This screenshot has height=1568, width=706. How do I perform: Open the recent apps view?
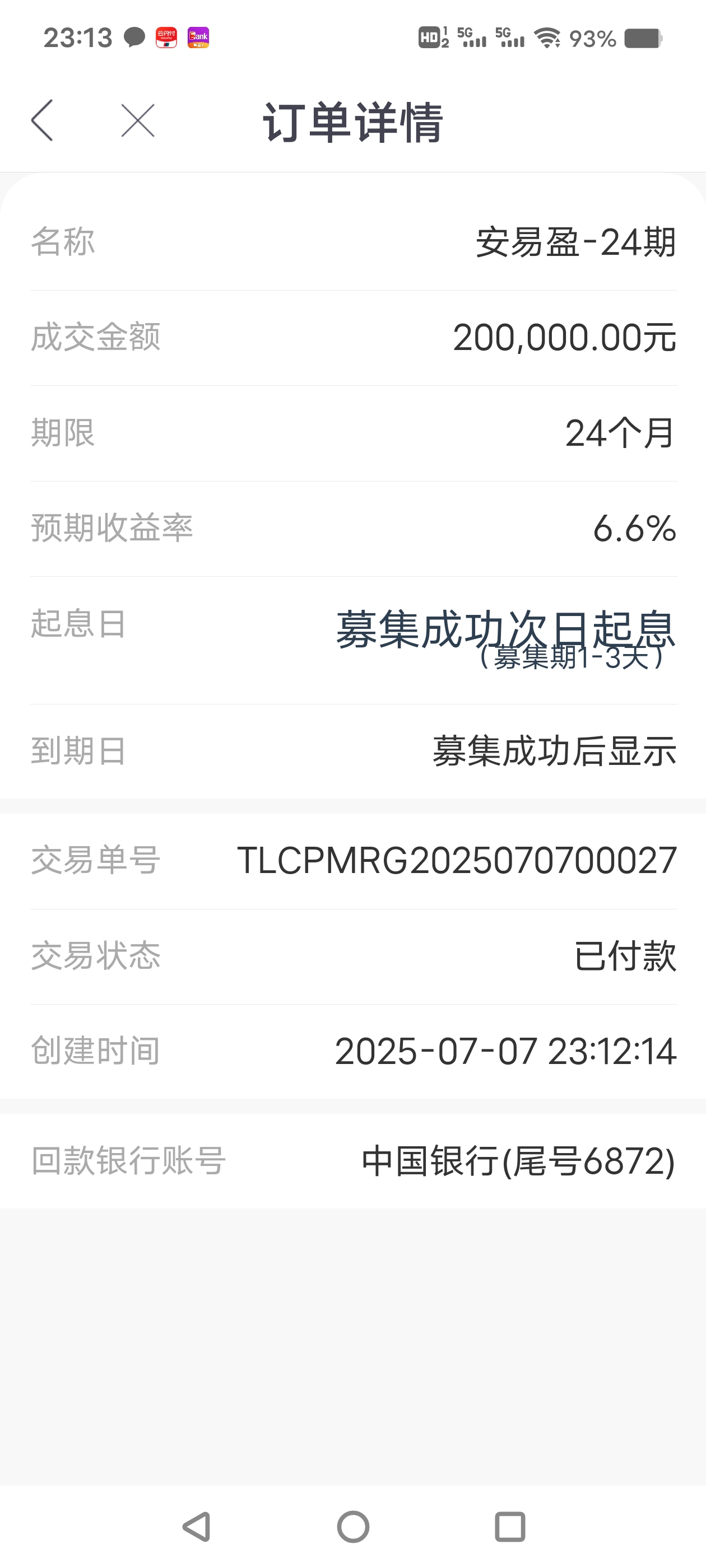click(x=510, y=1527)
